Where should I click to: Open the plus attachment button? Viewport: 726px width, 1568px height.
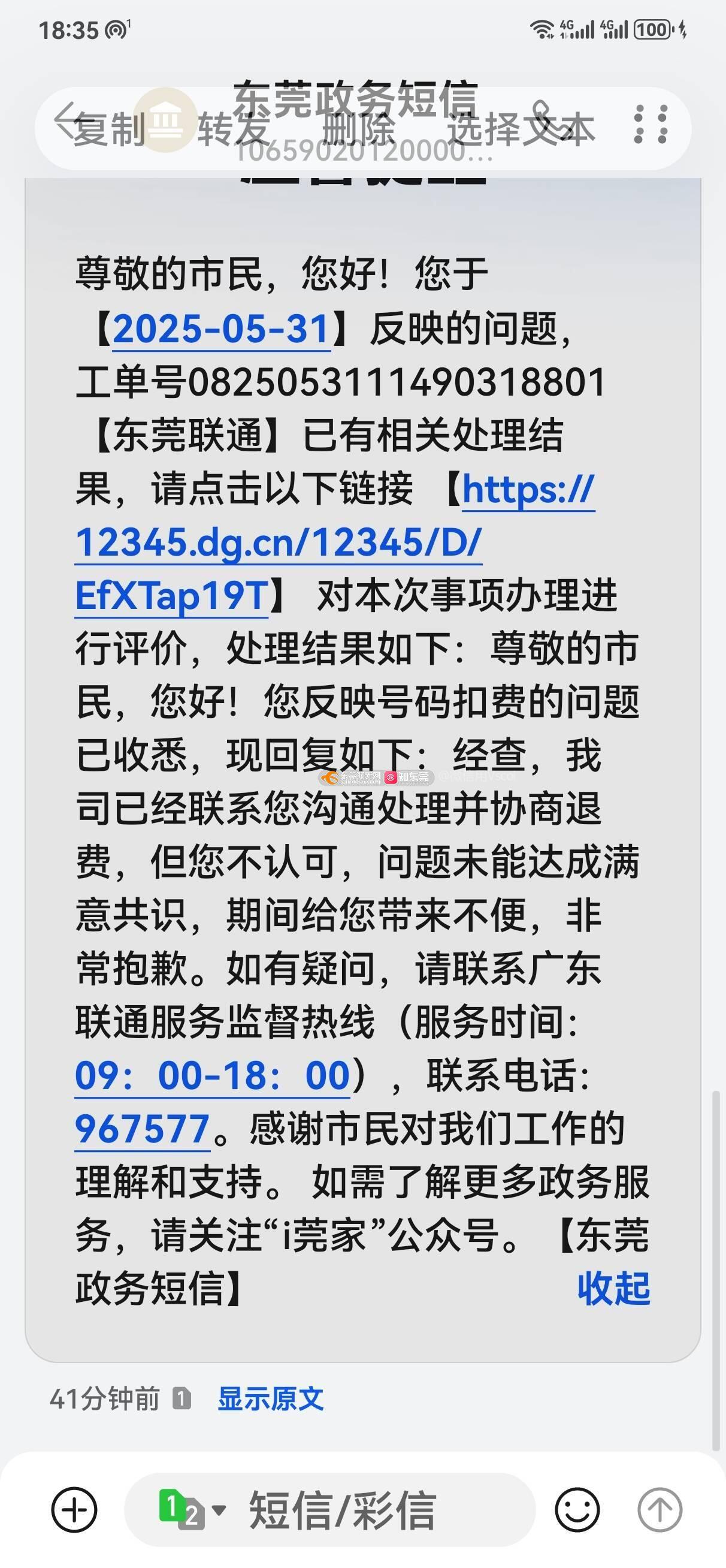pos(74,1510)
